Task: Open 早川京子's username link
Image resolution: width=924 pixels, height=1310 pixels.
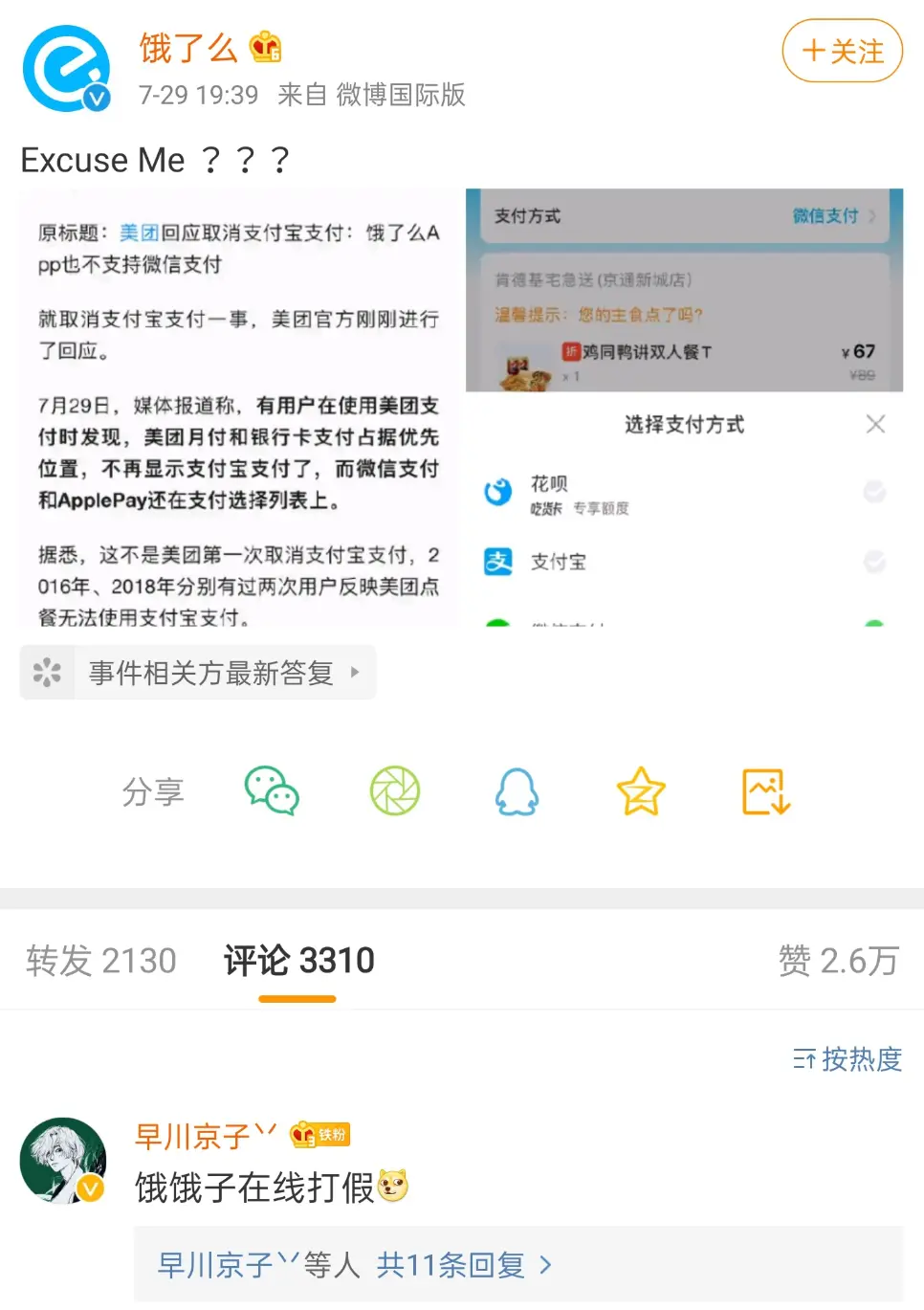Action: pos(205,1136)
